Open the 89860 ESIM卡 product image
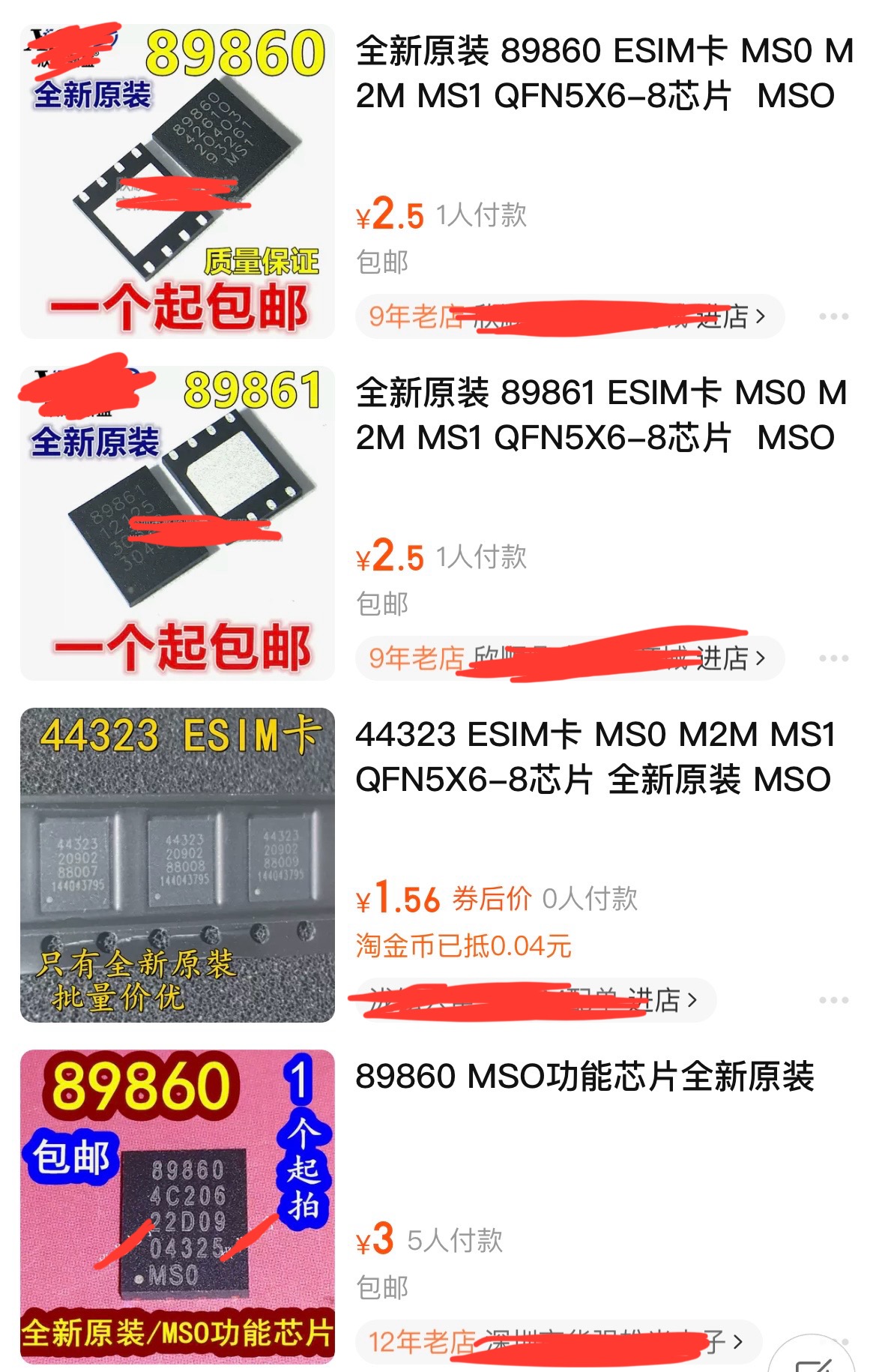Viewport: 876px width, 1372px height. pos(177,181)
